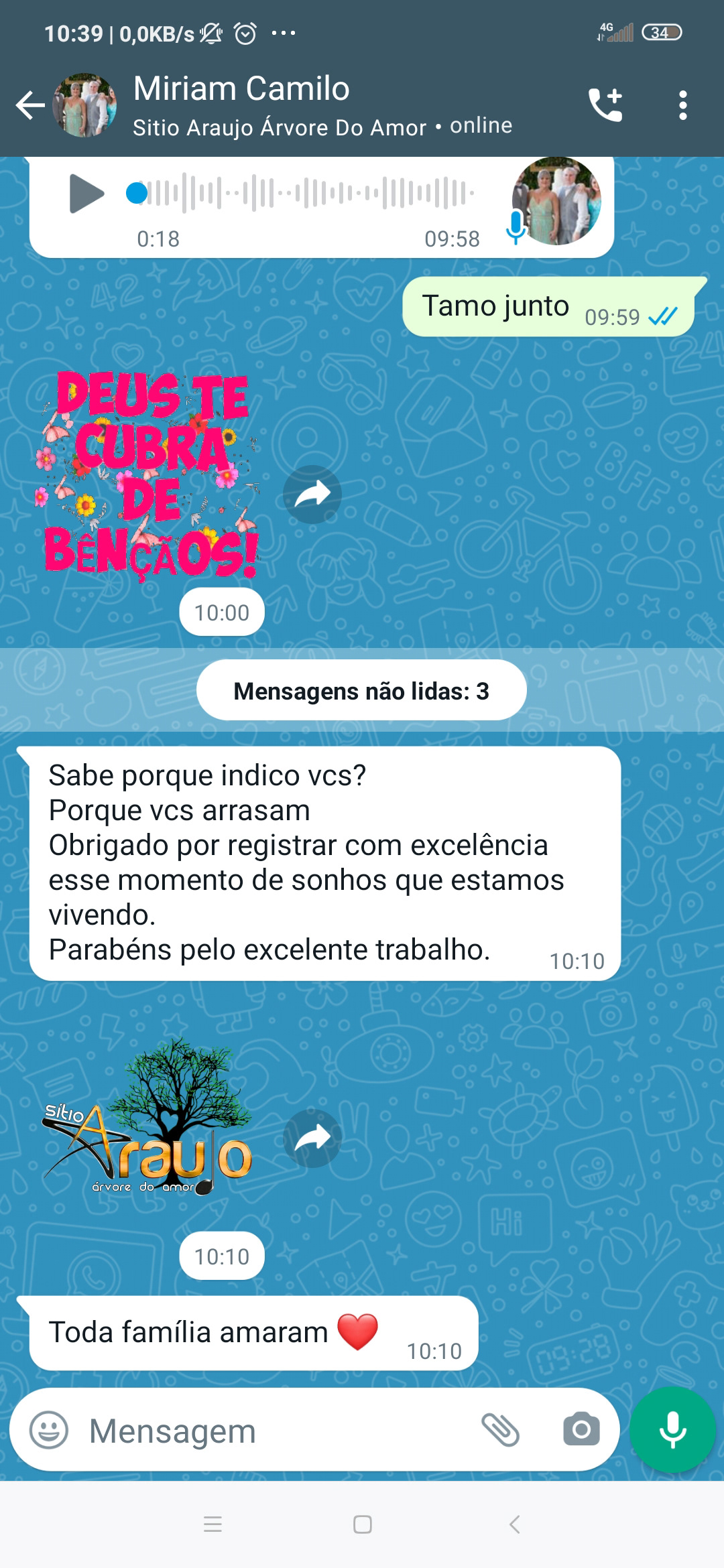Open the three-dot overflow menu
Image resolution: width=724 pixels, height=1568 pixels.
click(x=682, y=105)
